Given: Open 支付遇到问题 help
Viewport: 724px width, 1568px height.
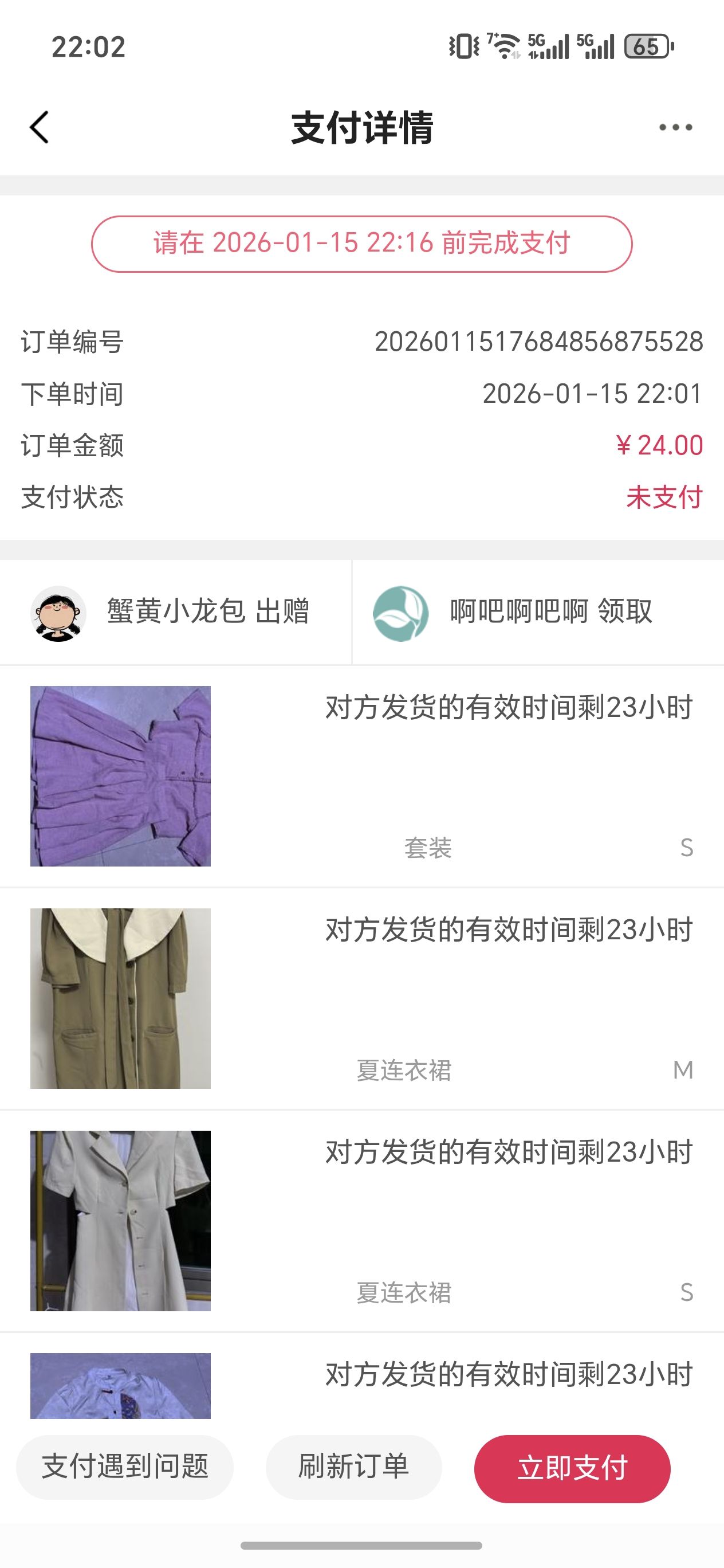Looking at the screenshot, I should [125, 1467].
